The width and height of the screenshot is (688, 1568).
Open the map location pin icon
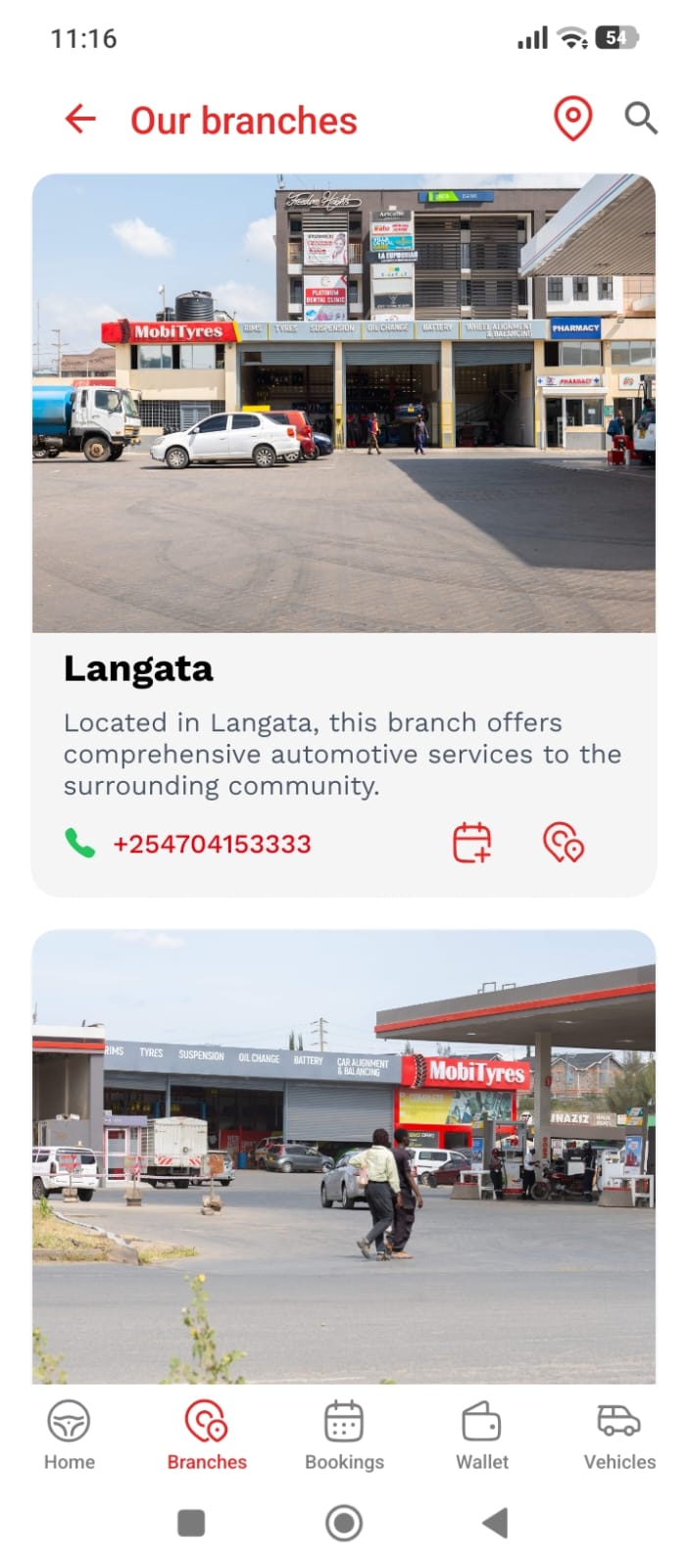click(x=572, y=119)
